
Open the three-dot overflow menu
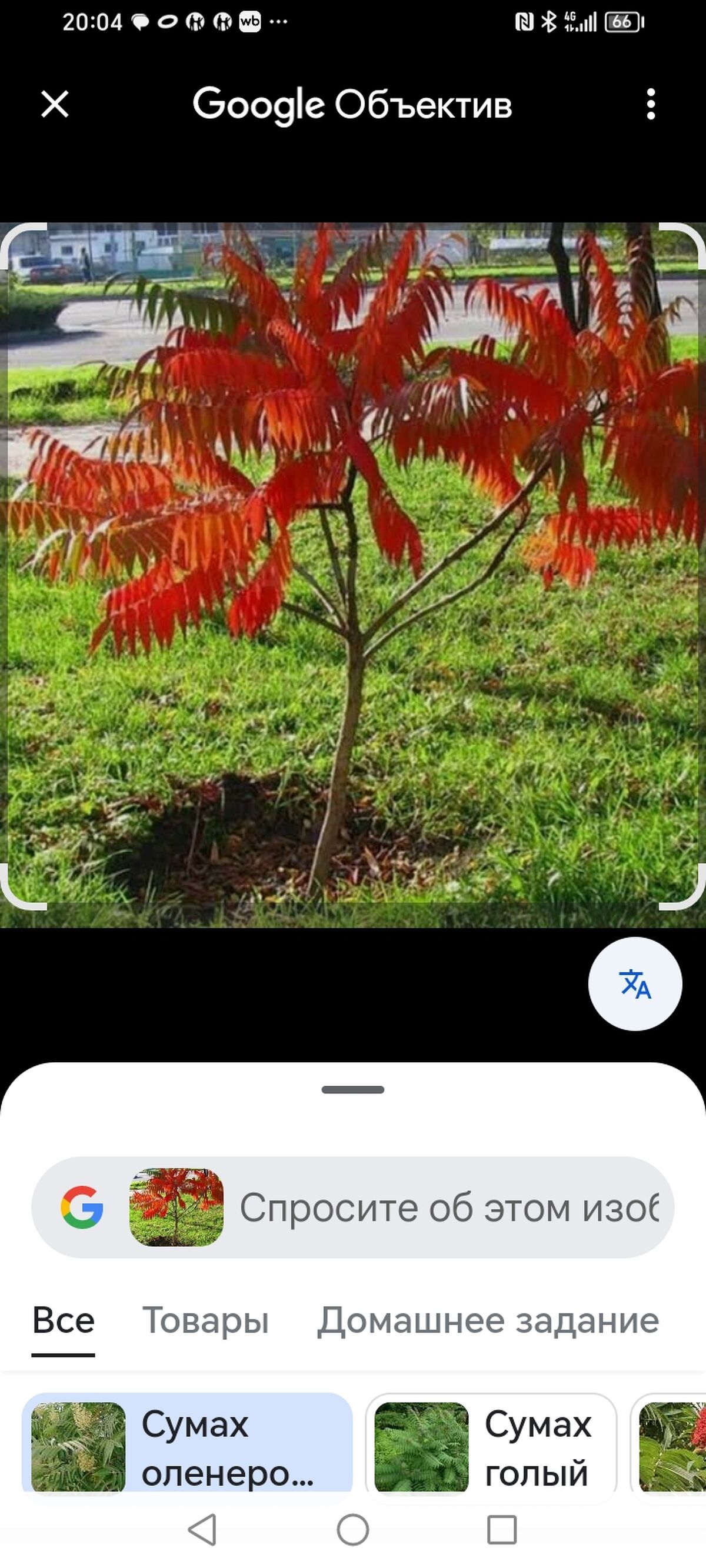pyautogui.click(x=651, y=104)
